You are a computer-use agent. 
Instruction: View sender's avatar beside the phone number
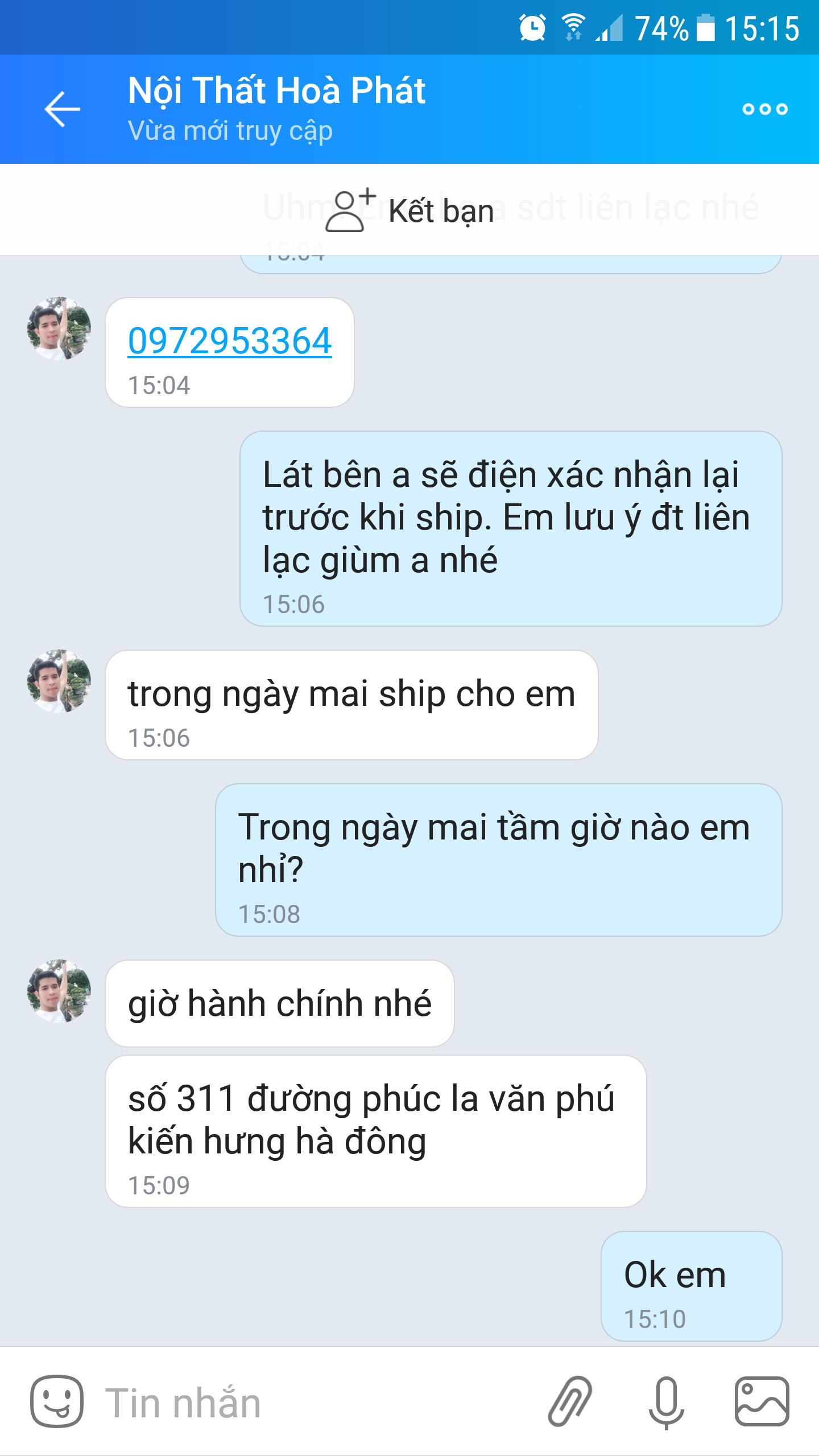click(x=59, y=329)
